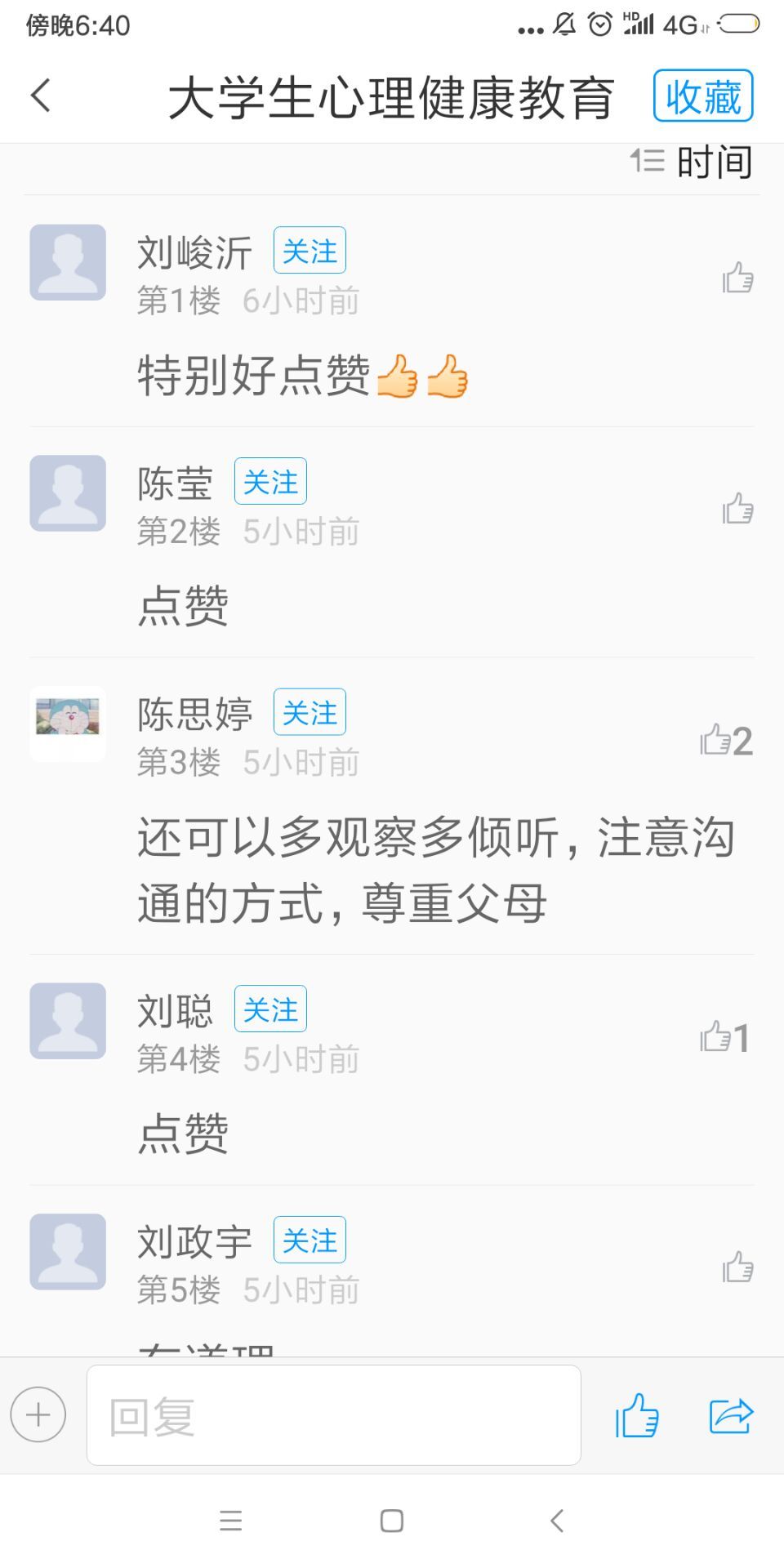The image size is (784, 1568).
Task: Like 刘聪's comment on floor 4
Action: pyautogui.click(x=724, y=1037)
